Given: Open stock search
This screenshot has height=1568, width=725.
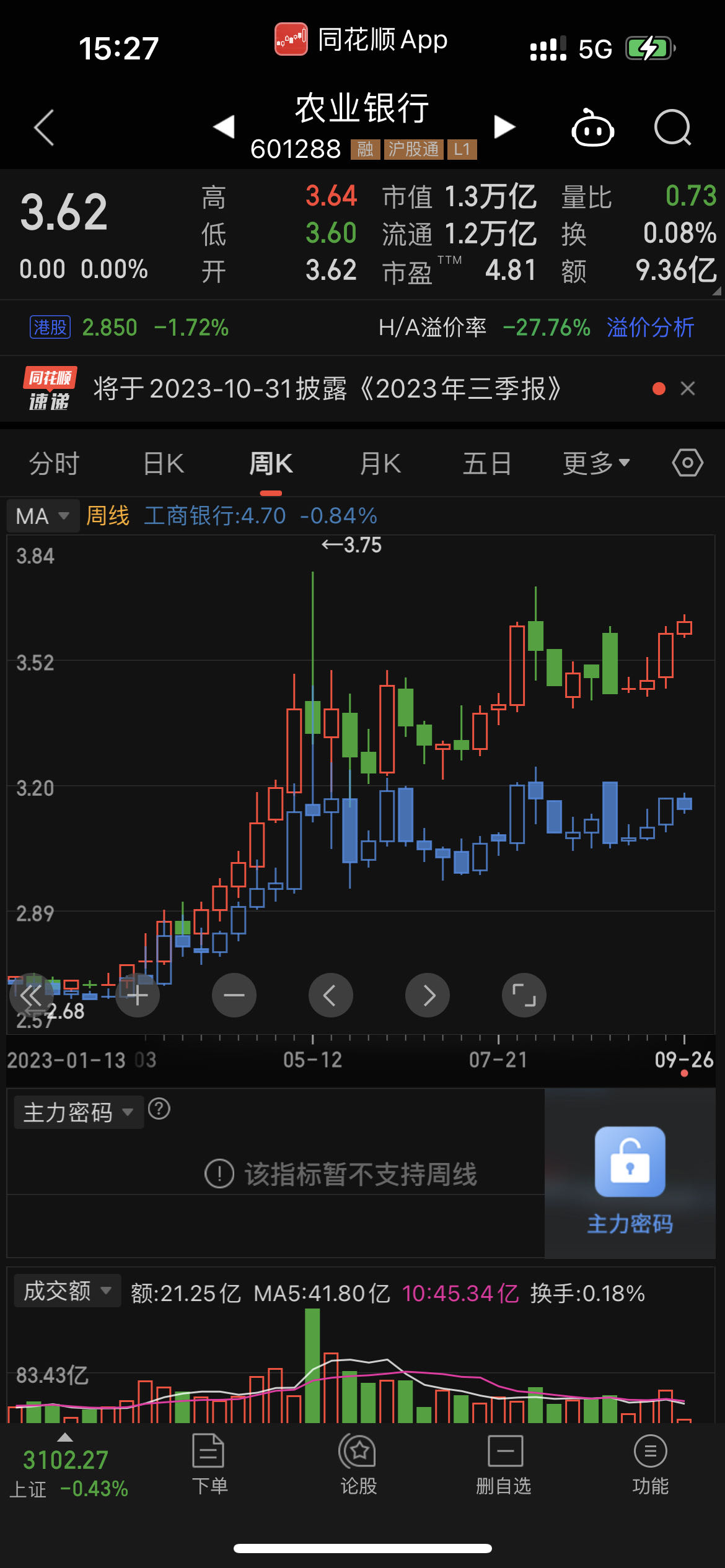Looking at the screenshot, I should (x=672, y=128).
